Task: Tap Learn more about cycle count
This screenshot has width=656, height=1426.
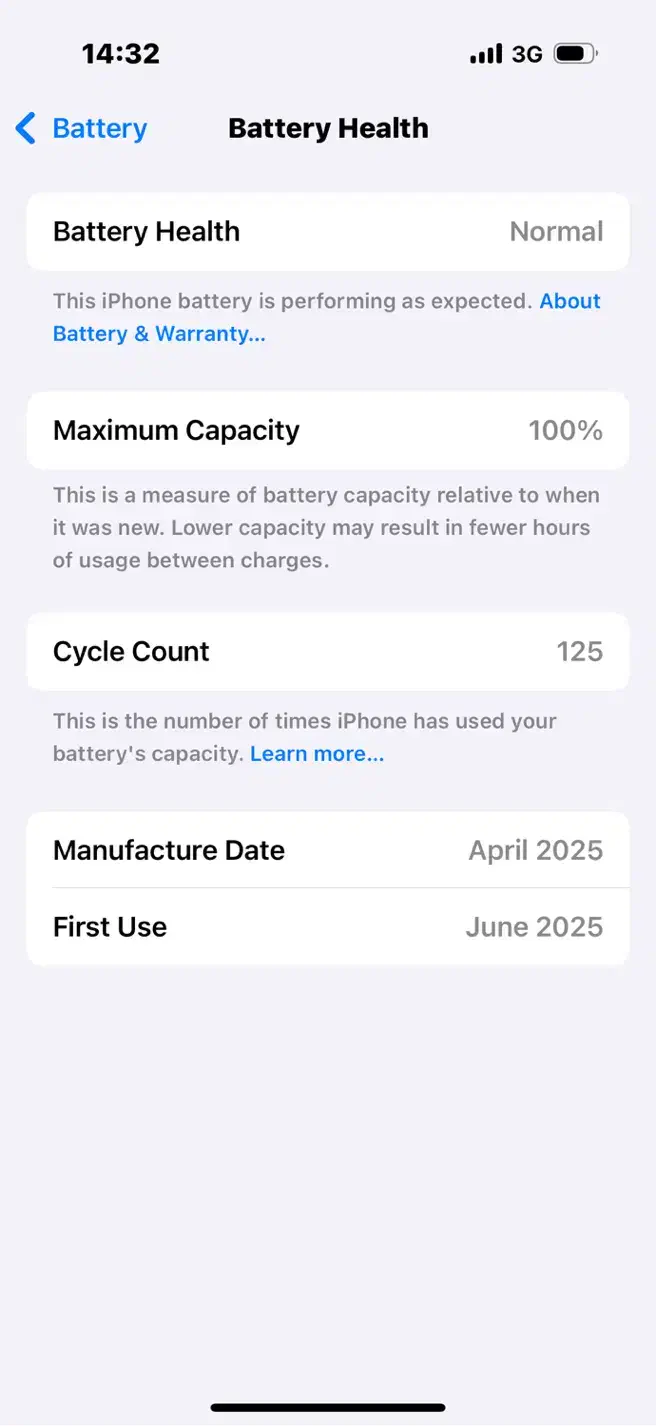Action: point(316,754)
